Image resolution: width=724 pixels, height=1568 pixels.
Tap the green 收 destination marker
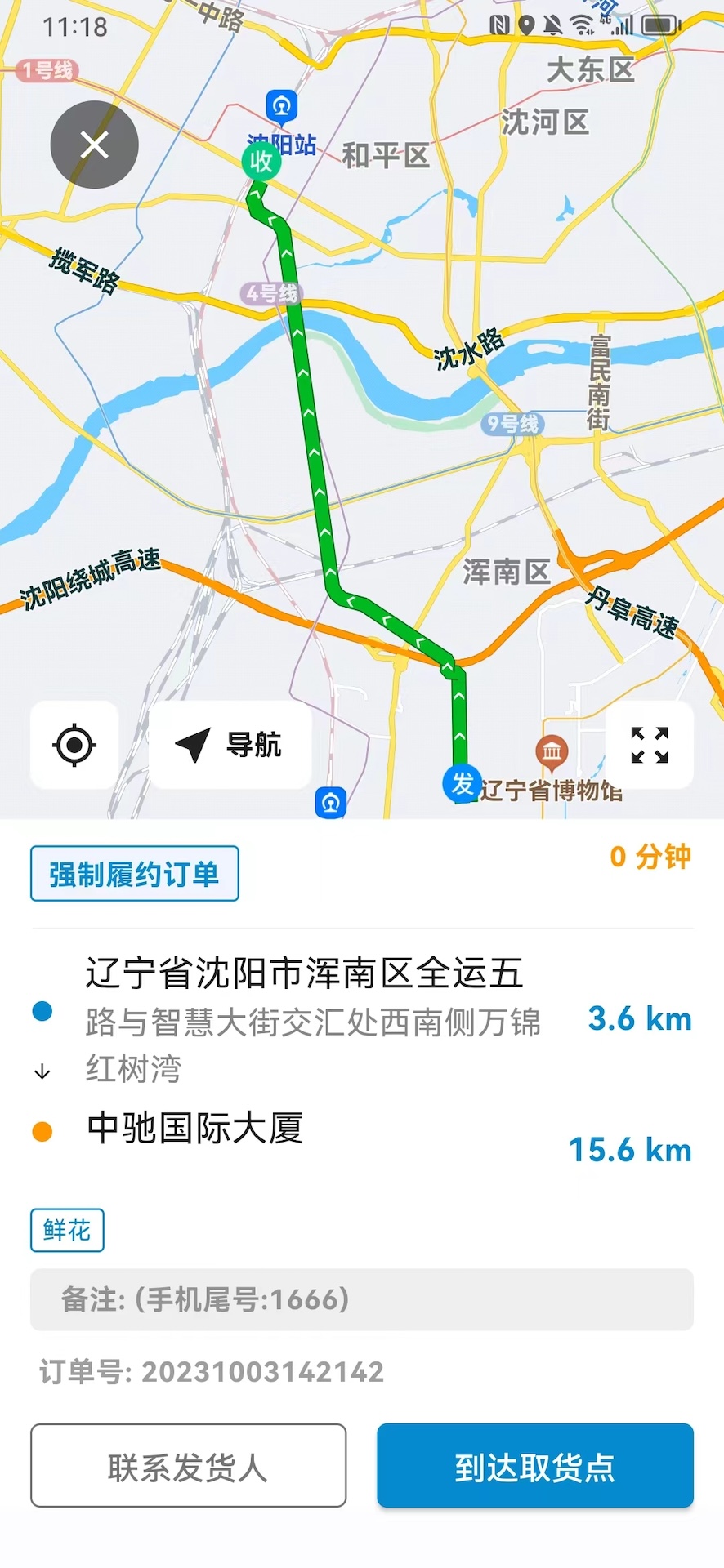tap(261, 162)
